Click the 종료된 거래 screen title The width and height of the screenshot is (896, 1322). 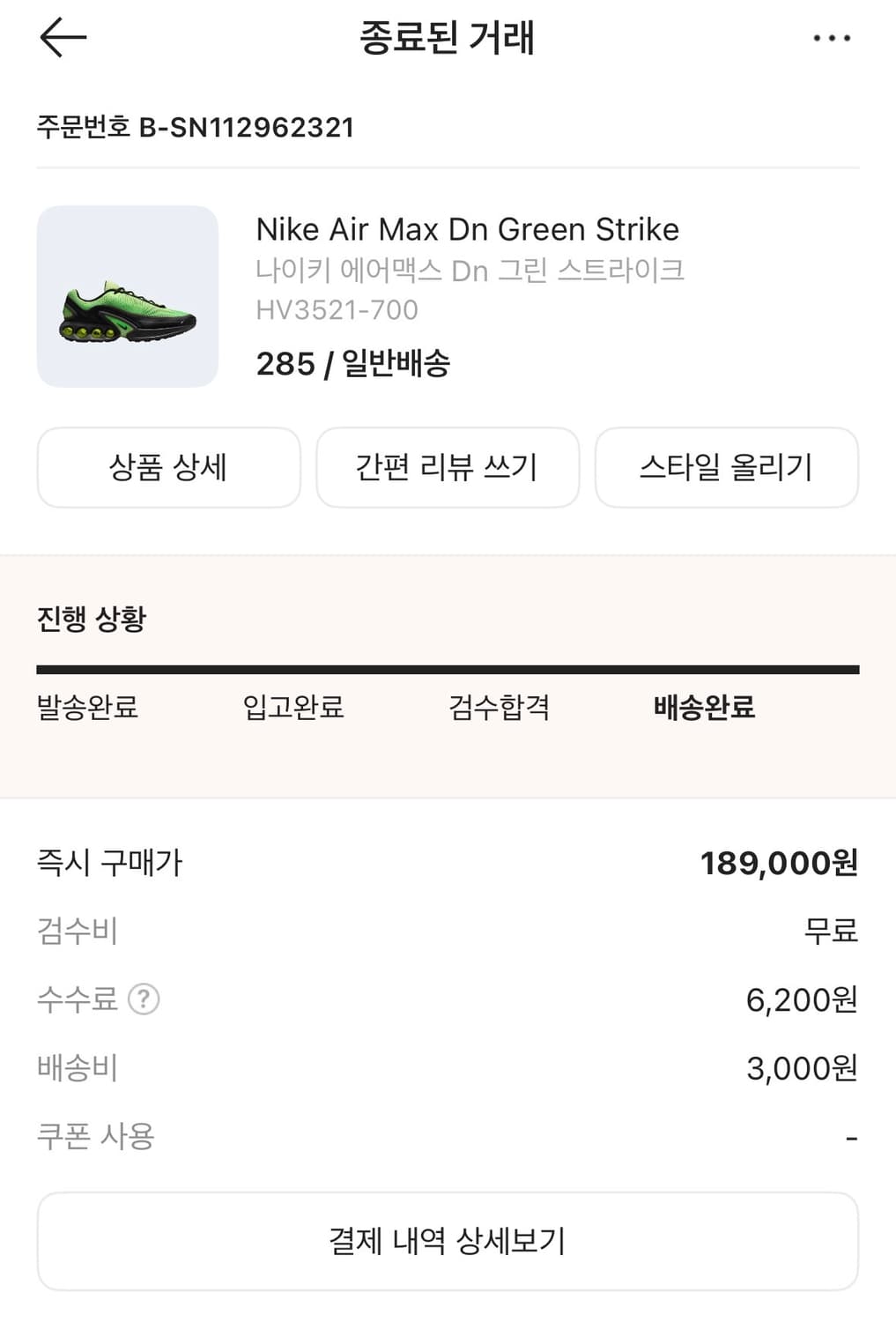(448, 37)
